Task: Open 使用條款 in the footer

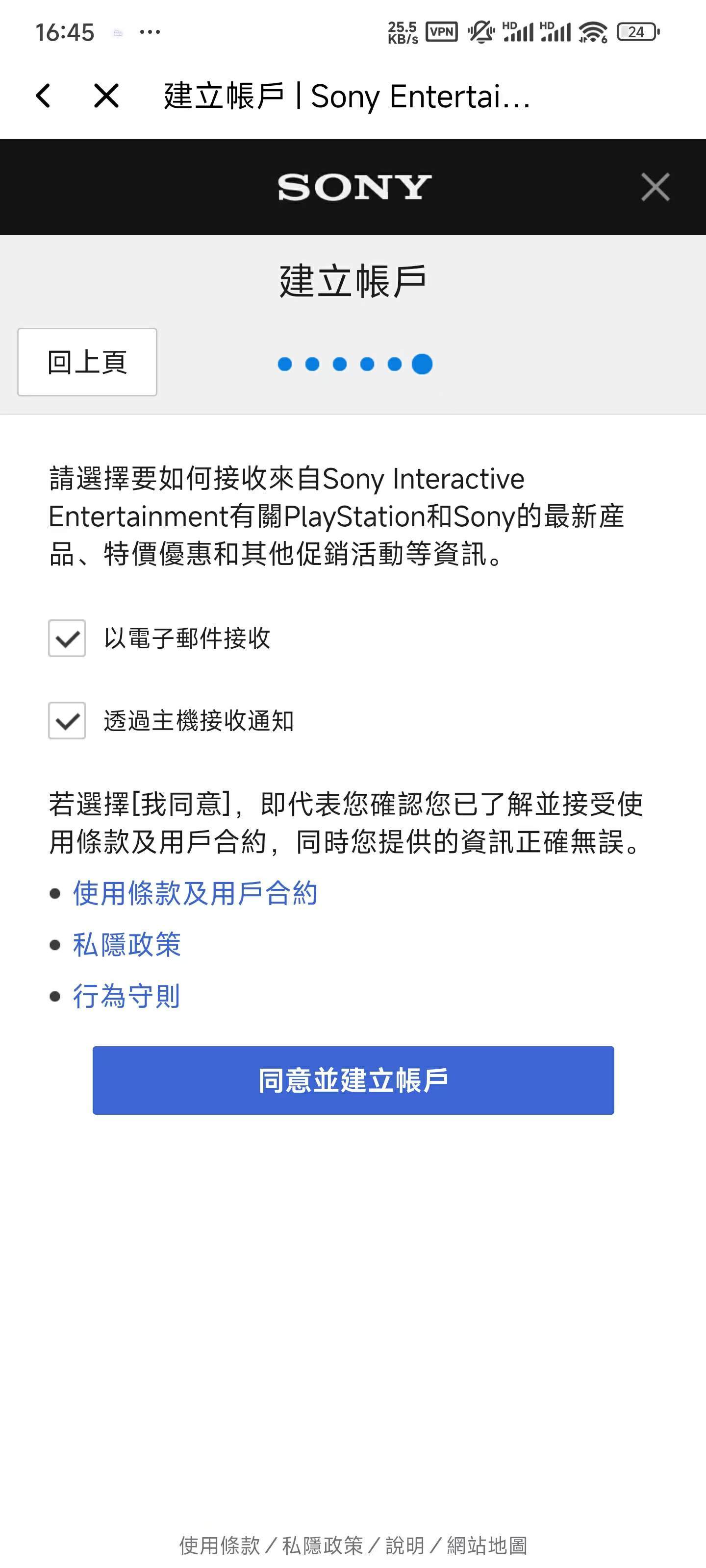Action: click(219, 1545)
